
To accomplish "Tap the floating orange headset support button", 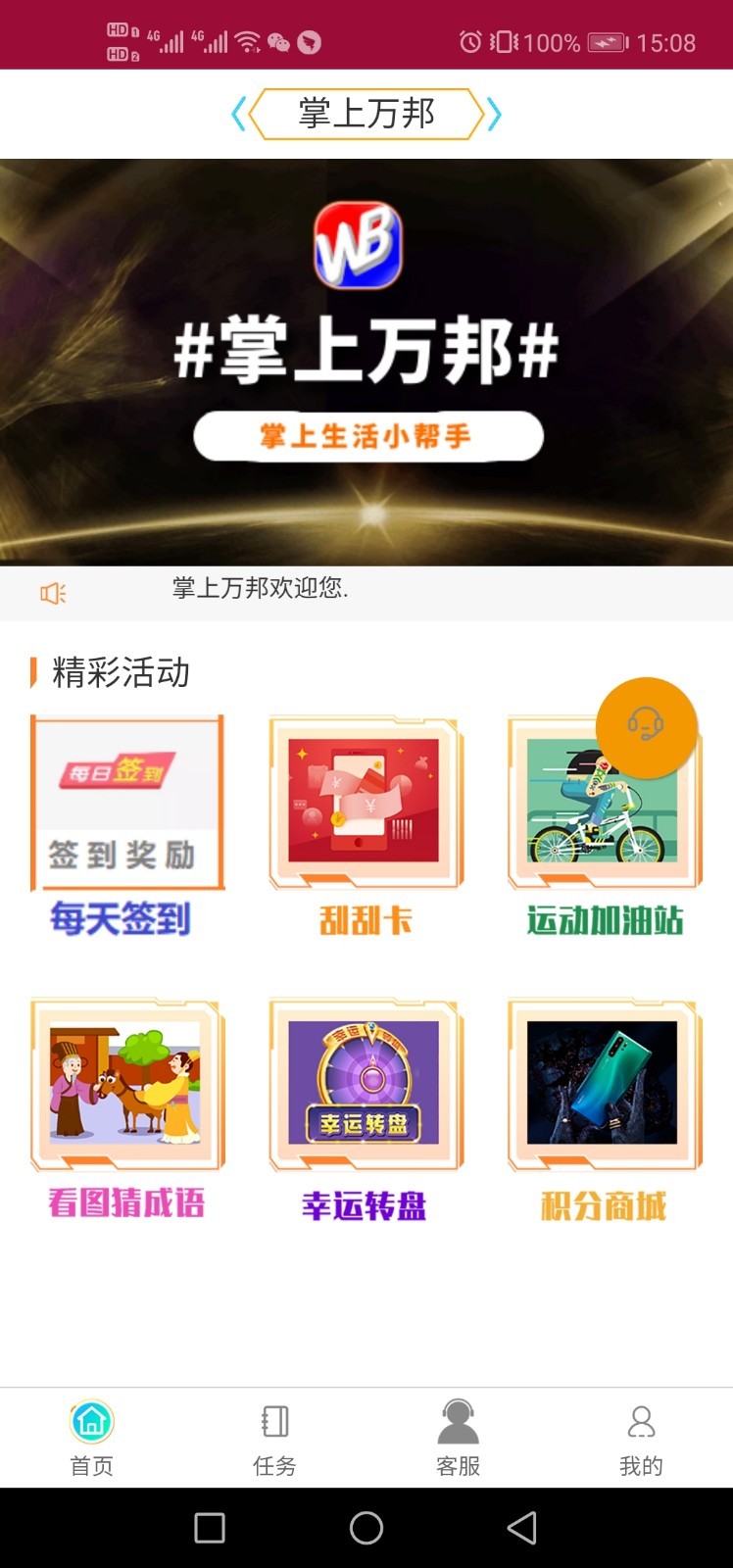I will point(646,727).
